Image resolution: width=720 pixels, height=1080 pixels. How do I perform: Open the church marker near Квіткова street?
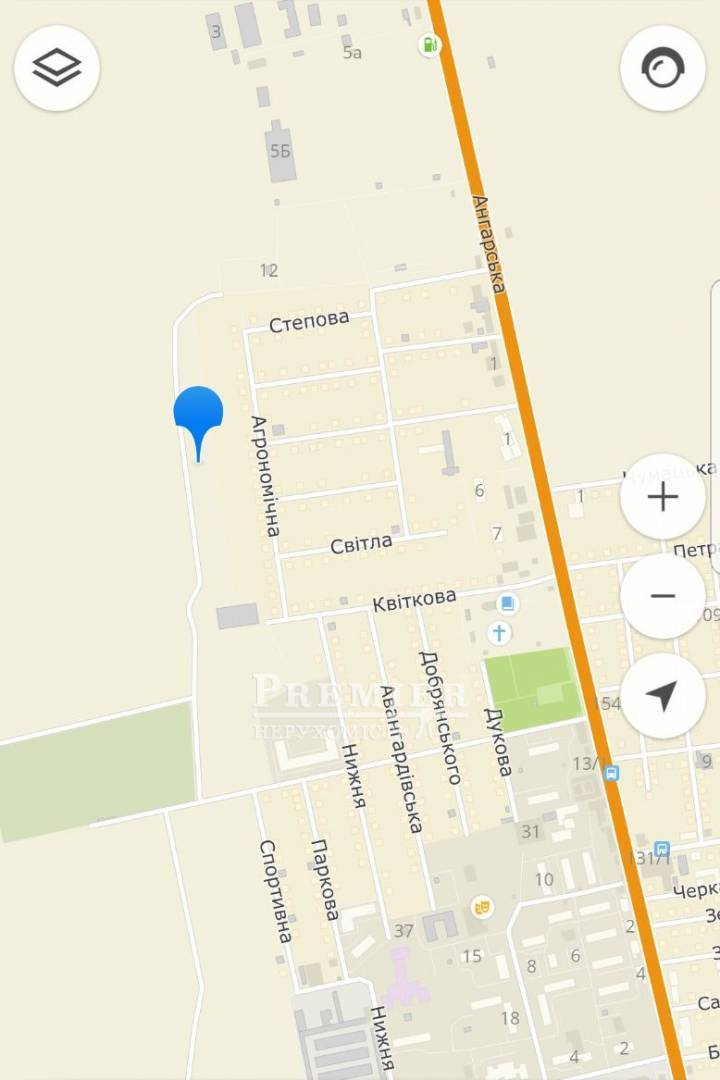(x=499, y=633)
